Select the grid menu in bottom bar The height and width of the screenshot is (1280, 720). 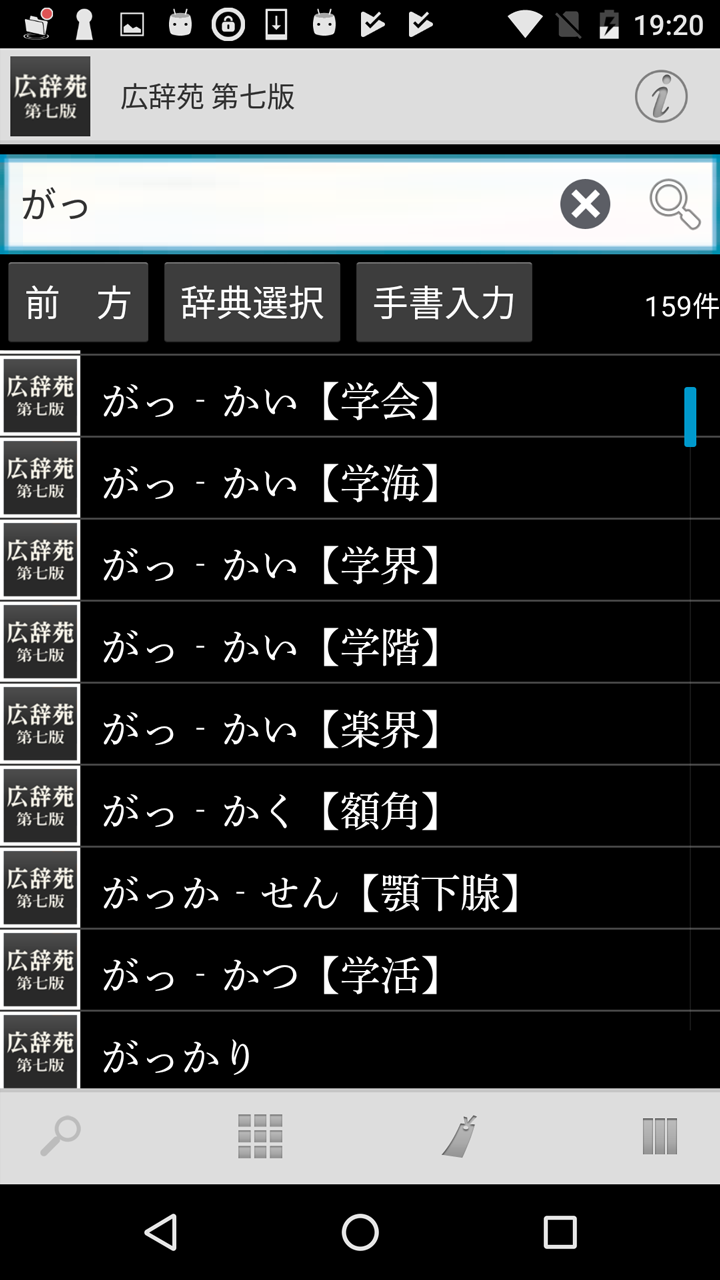[x=260, y=1136]
